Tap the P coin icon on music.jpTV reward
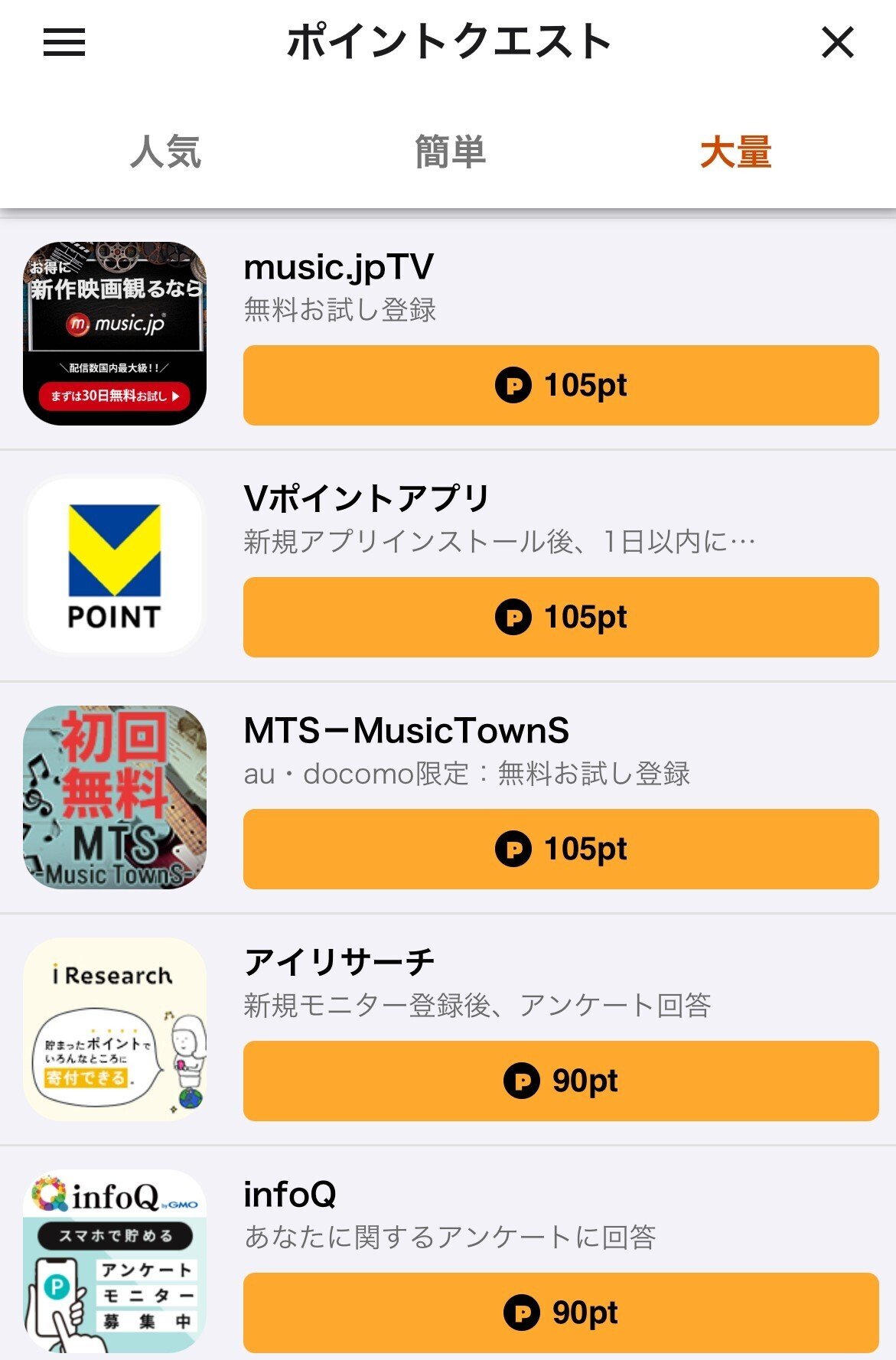This screenshot has height=1360, width=896. tap(516, 385)
